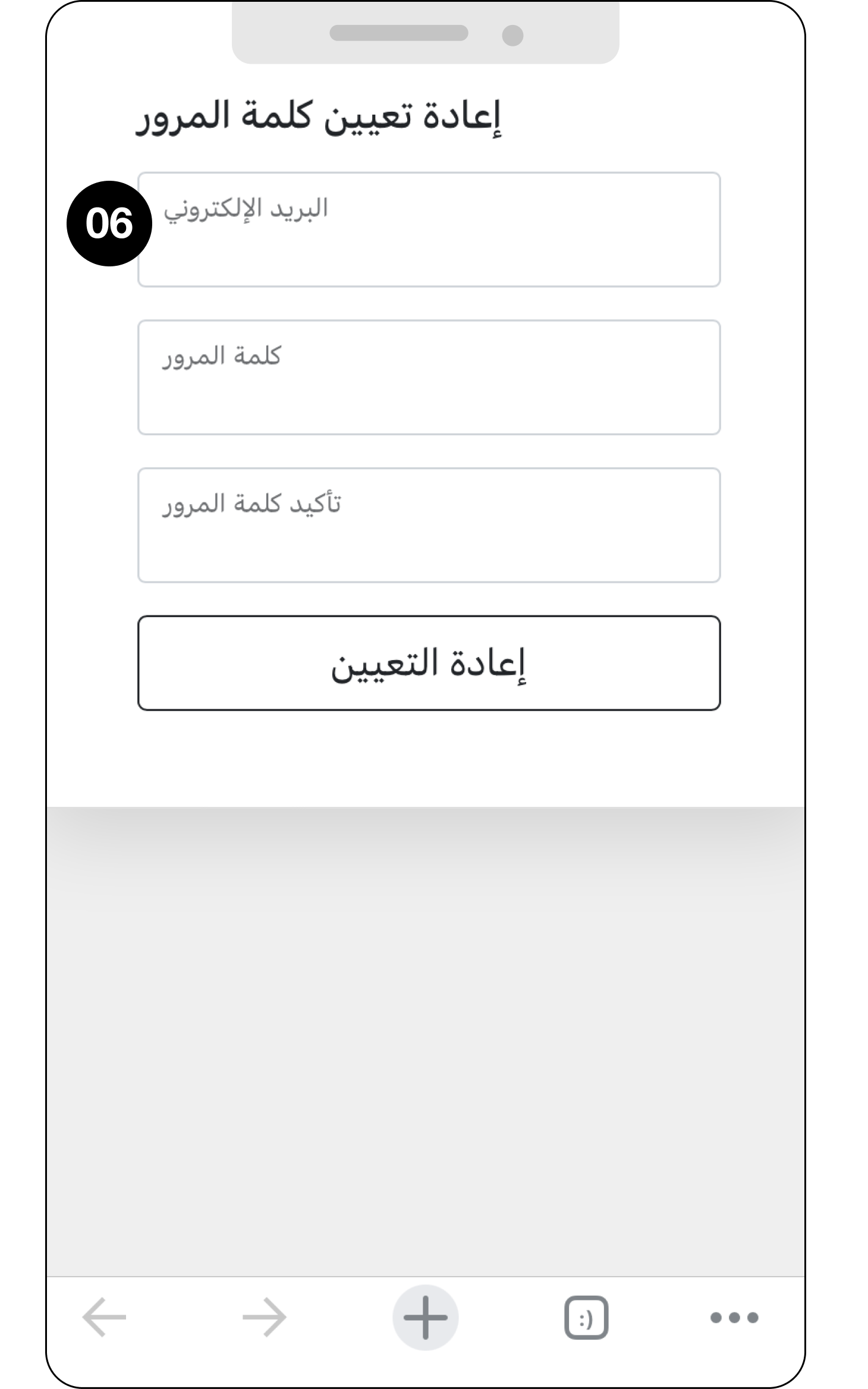Submit the reset password button
The image size is (868, 1389).
click(429, 663)
